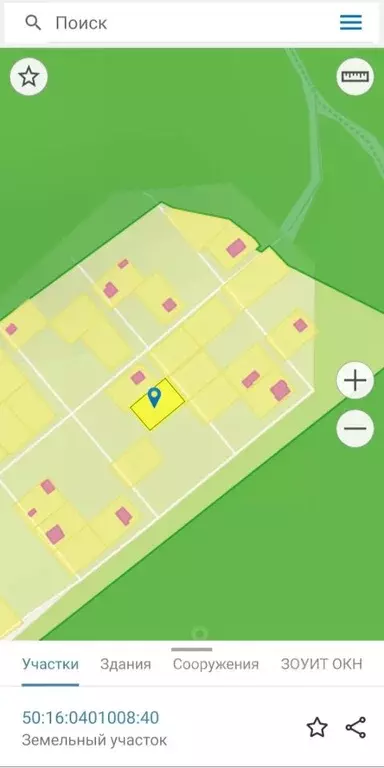Switch to the Участки tab
The height and width of the screenshot is (768, 384).
pos(50,664)
